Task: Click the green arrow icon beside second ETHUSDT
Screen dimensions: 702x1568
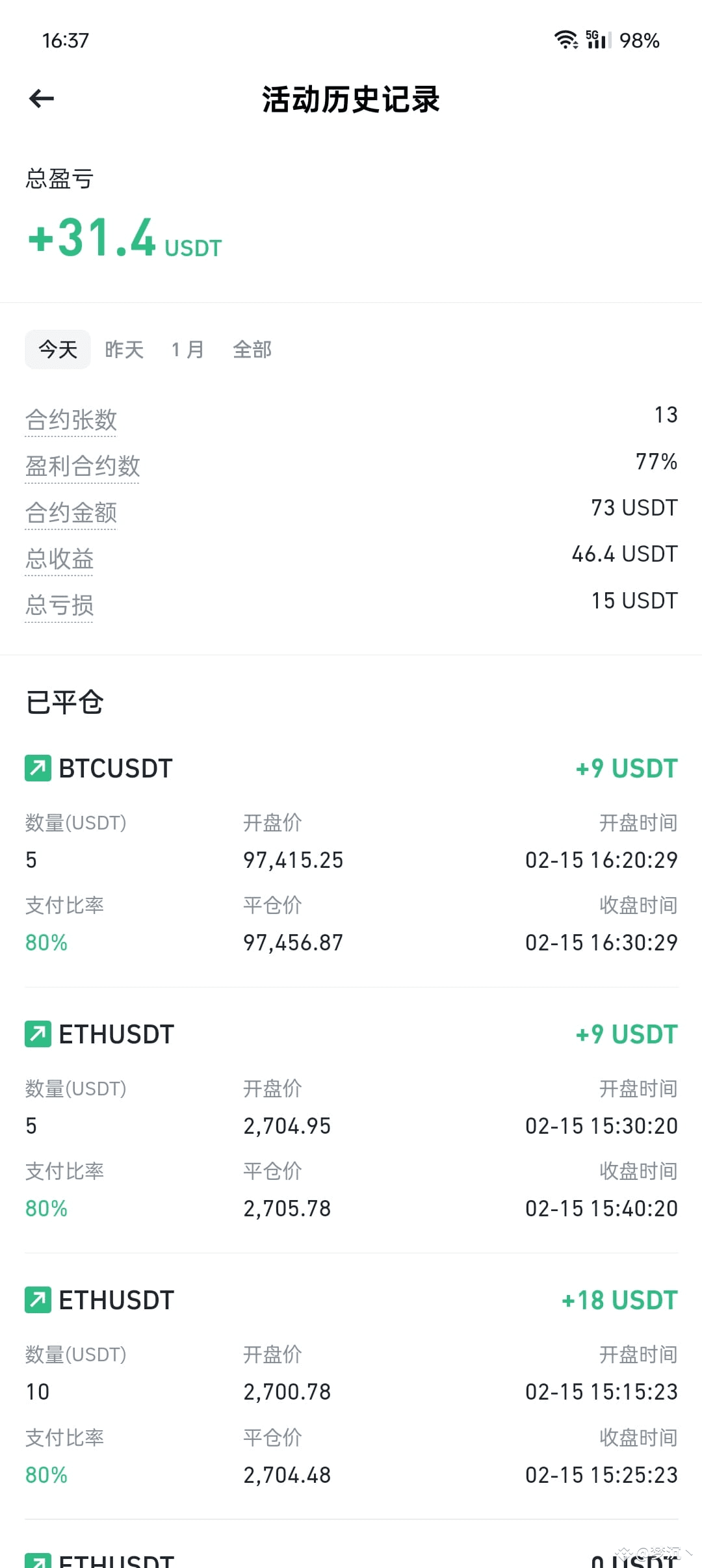Action: click(x=37, y=1300)
